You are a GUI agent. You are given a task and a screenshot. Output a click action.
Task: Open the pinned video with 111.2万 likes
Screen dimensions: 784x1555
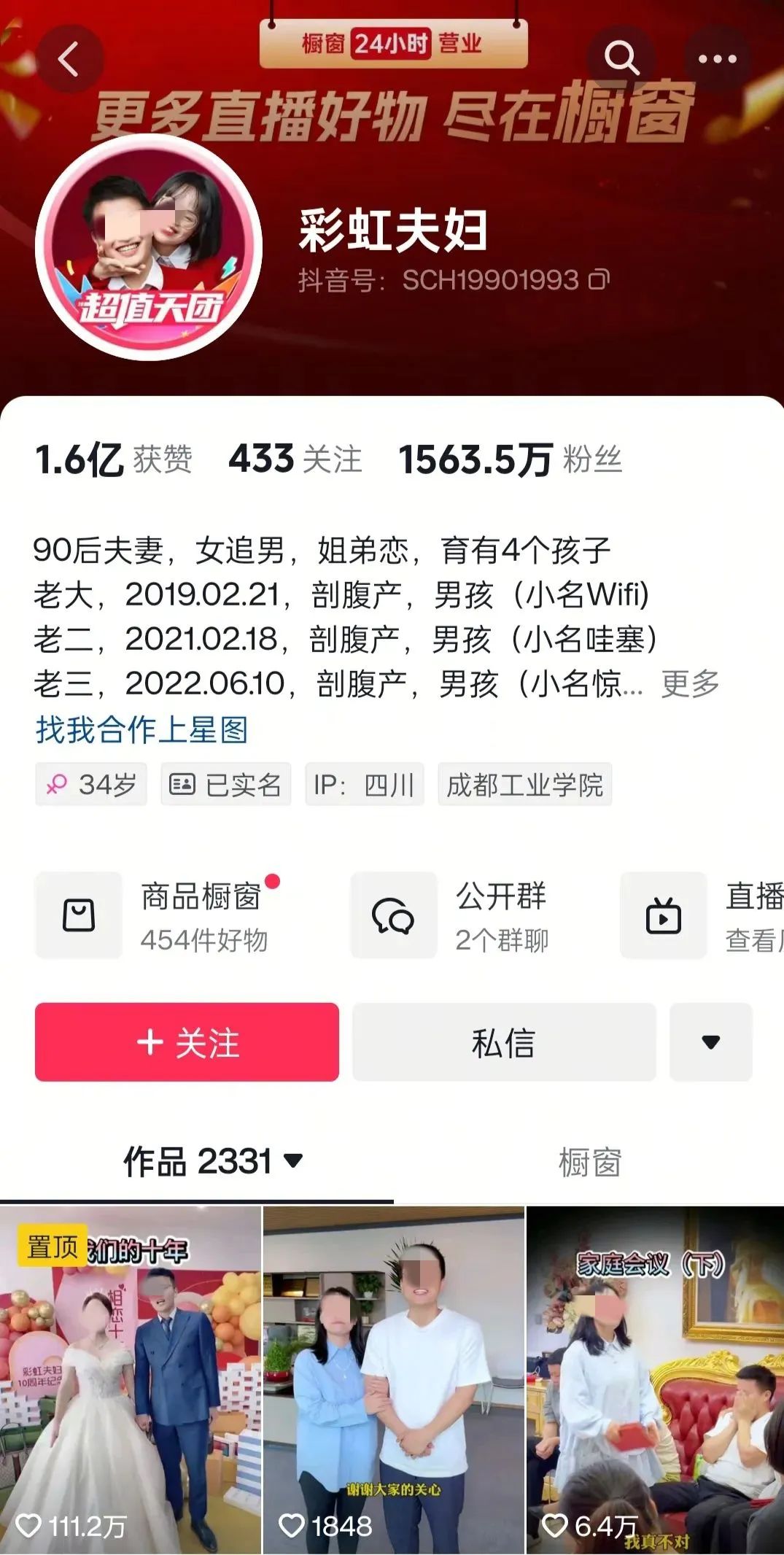click(130, 1378)
